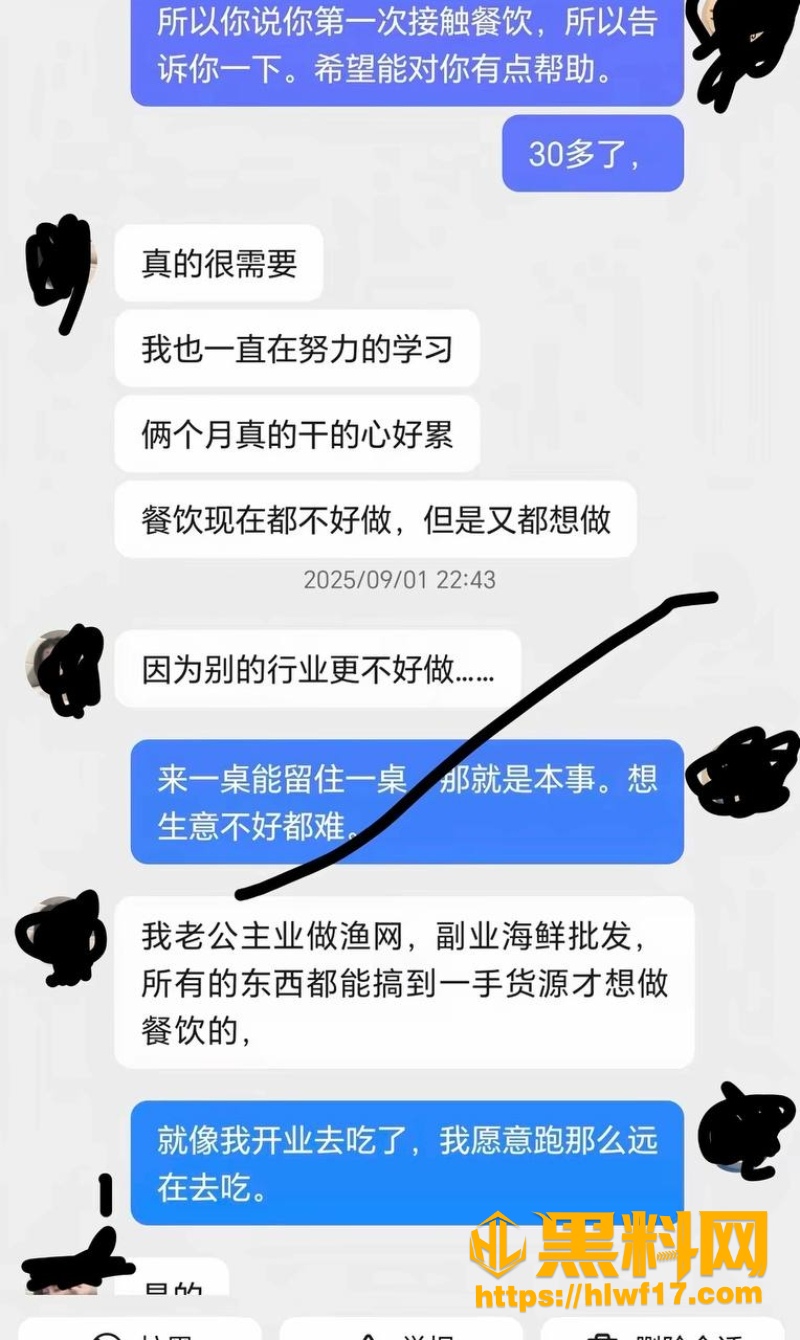
Task: Tap the 拉黑 block button
Action: pyautogui.click(x=140, y=1331)
